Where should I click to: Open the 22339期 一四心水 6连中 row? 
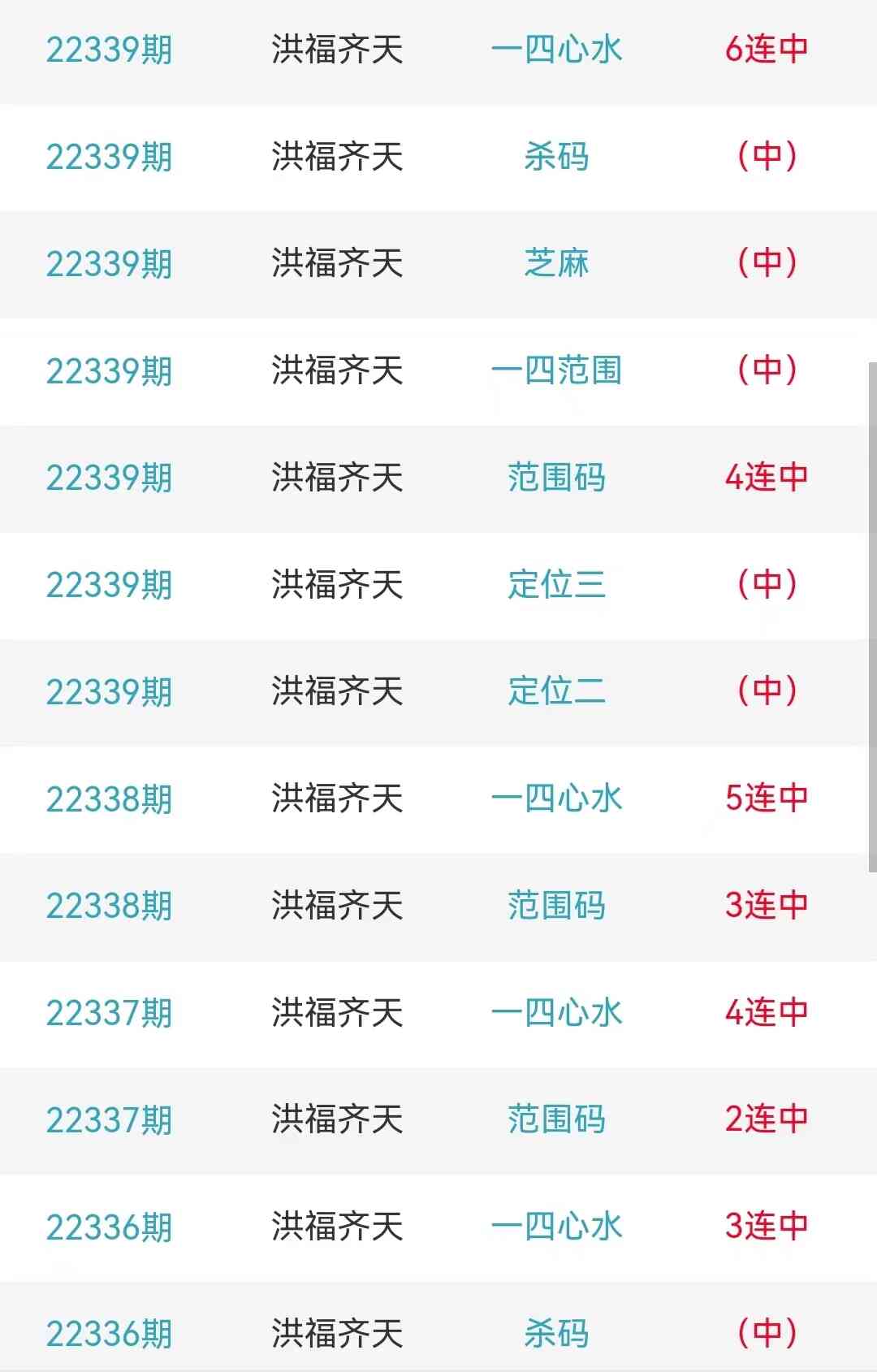pos(556,50)
